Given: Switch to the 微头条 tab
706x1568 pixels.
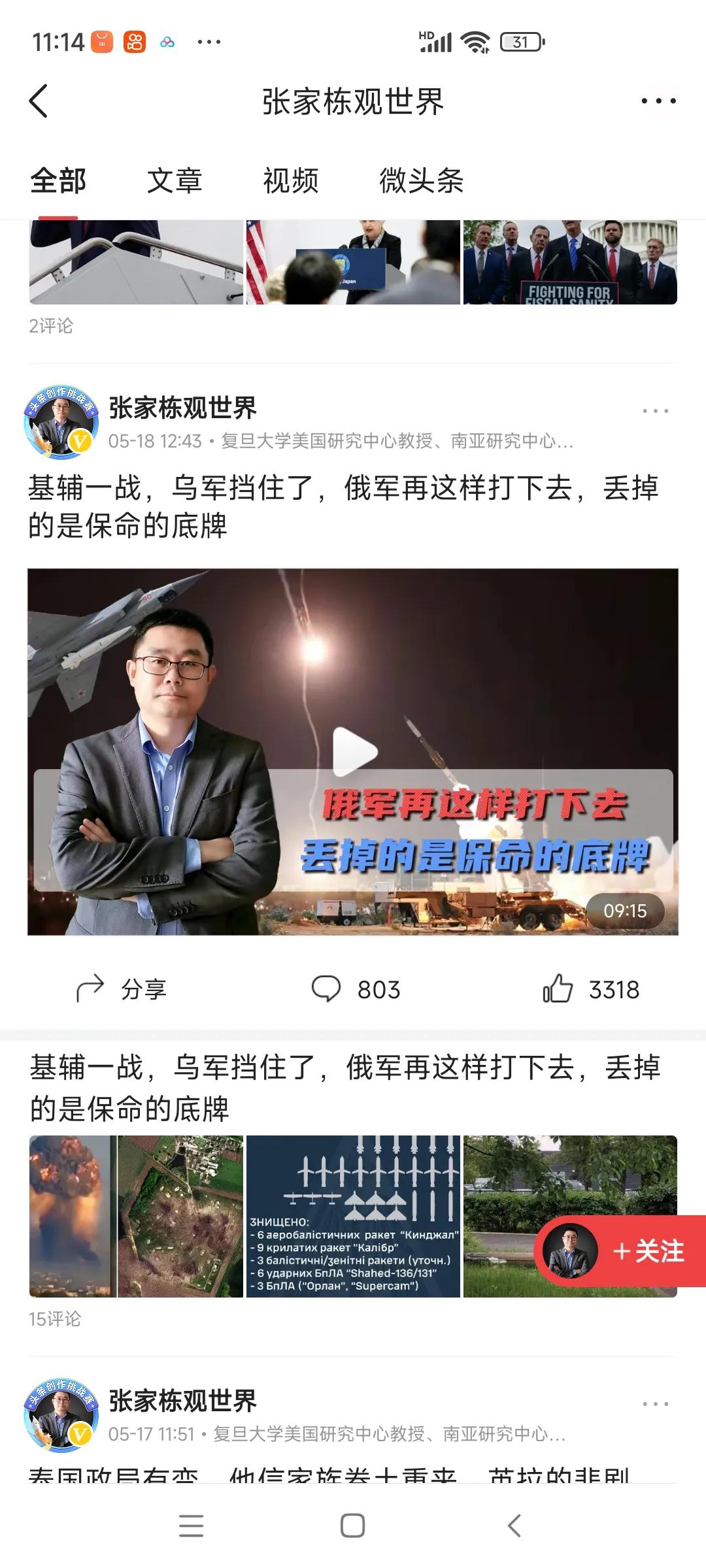Looking at the screenshot, I should [x=422, y=182].
